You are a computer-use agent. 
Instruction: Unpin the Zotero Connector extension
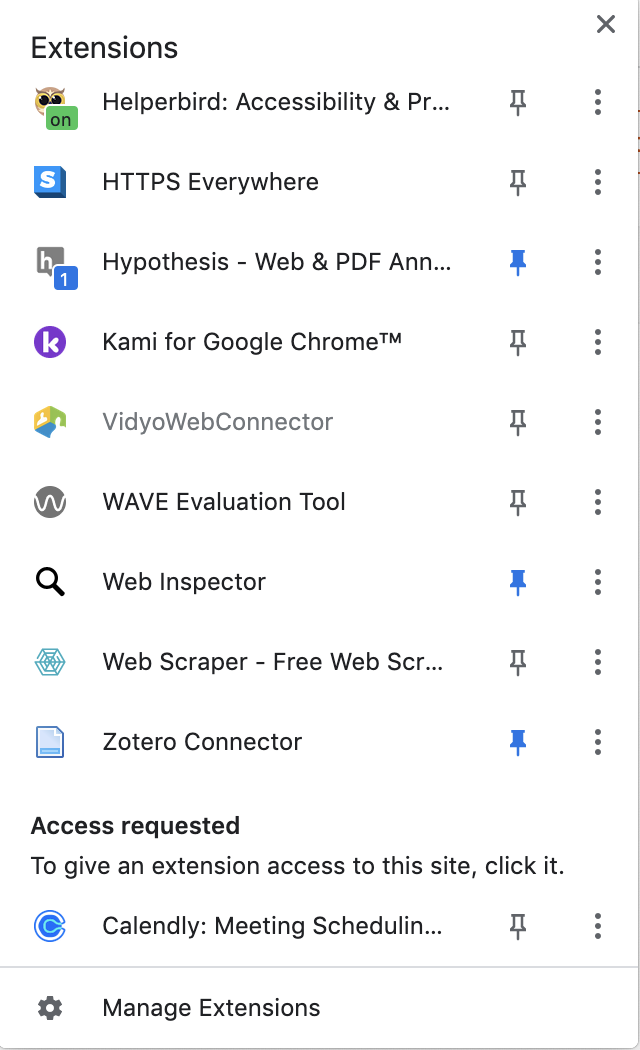[x=518, y=742]
